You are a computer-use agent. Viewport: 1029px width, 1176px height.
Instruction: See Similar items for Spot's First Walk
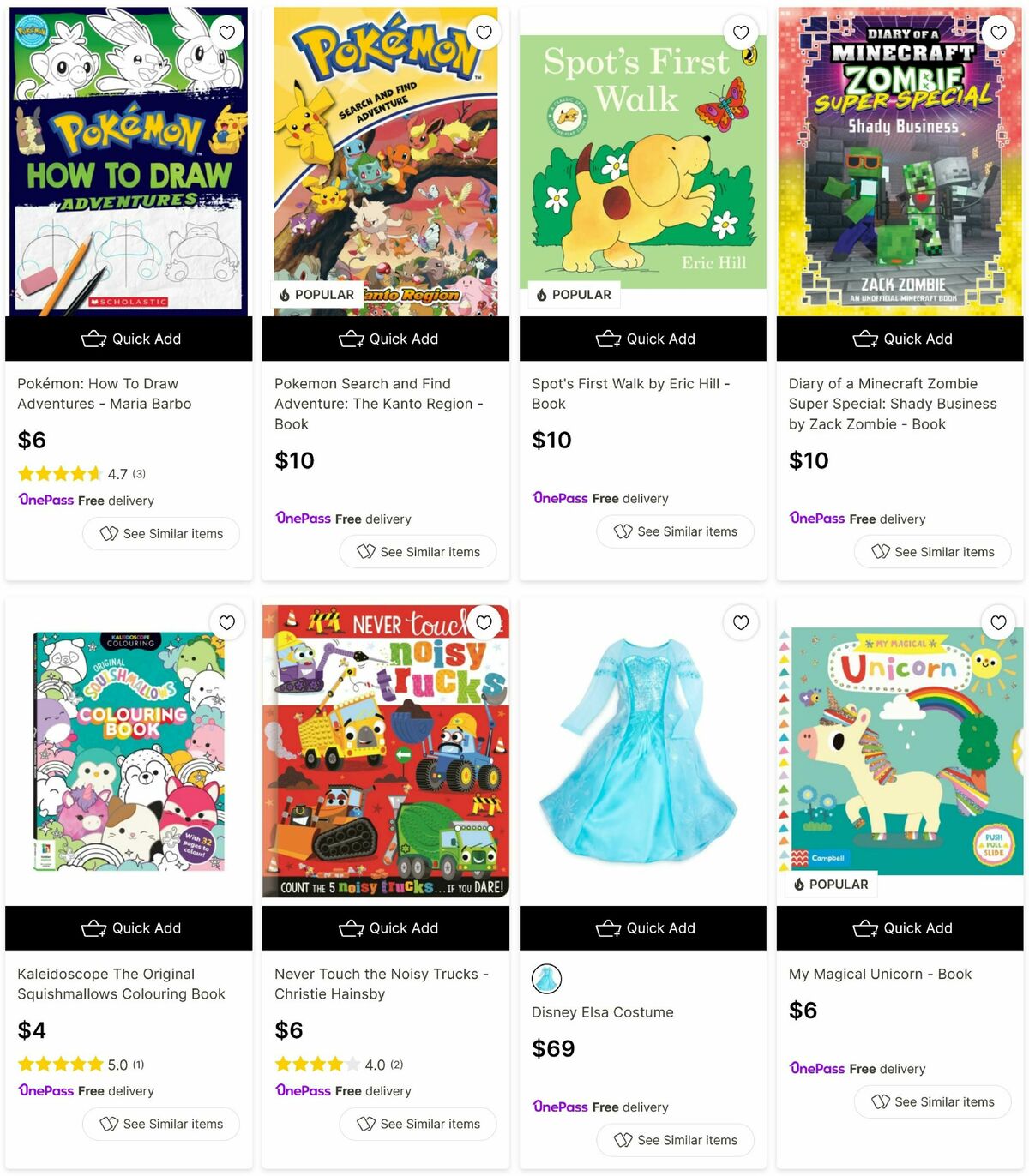click(675, 531)
